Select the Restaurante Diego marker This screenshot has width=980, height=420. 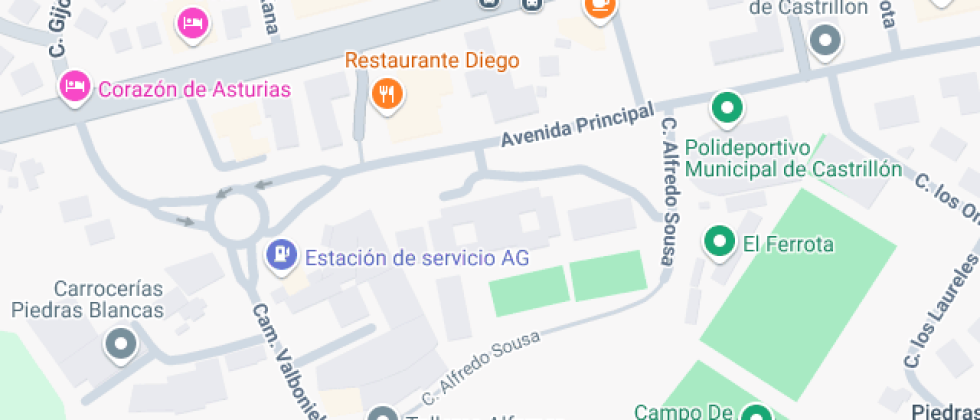[x=386, y=94]
